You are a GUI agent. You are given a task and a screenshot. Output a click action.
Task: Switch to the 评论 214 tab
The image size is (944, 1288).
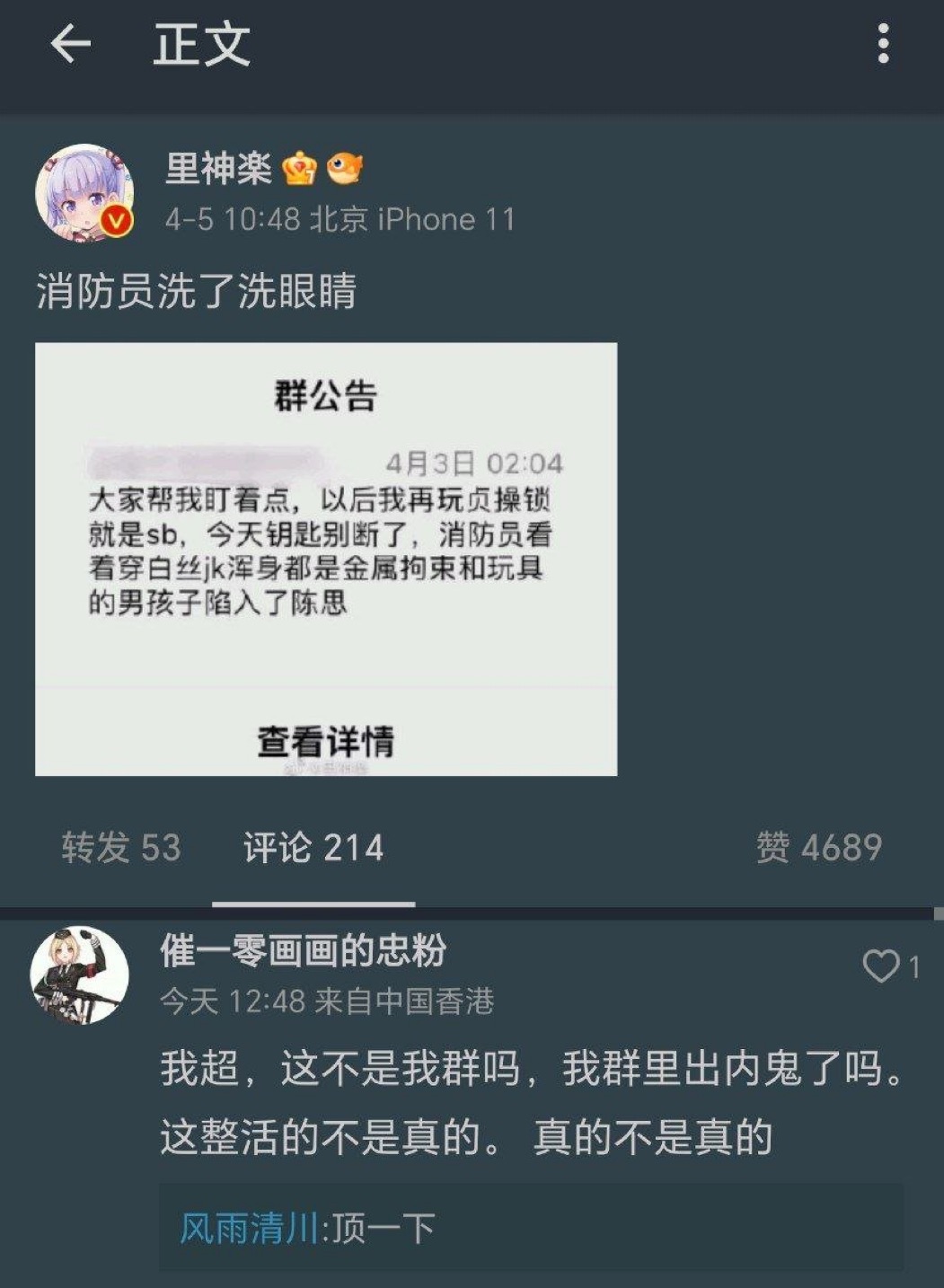tap(313, 847)
